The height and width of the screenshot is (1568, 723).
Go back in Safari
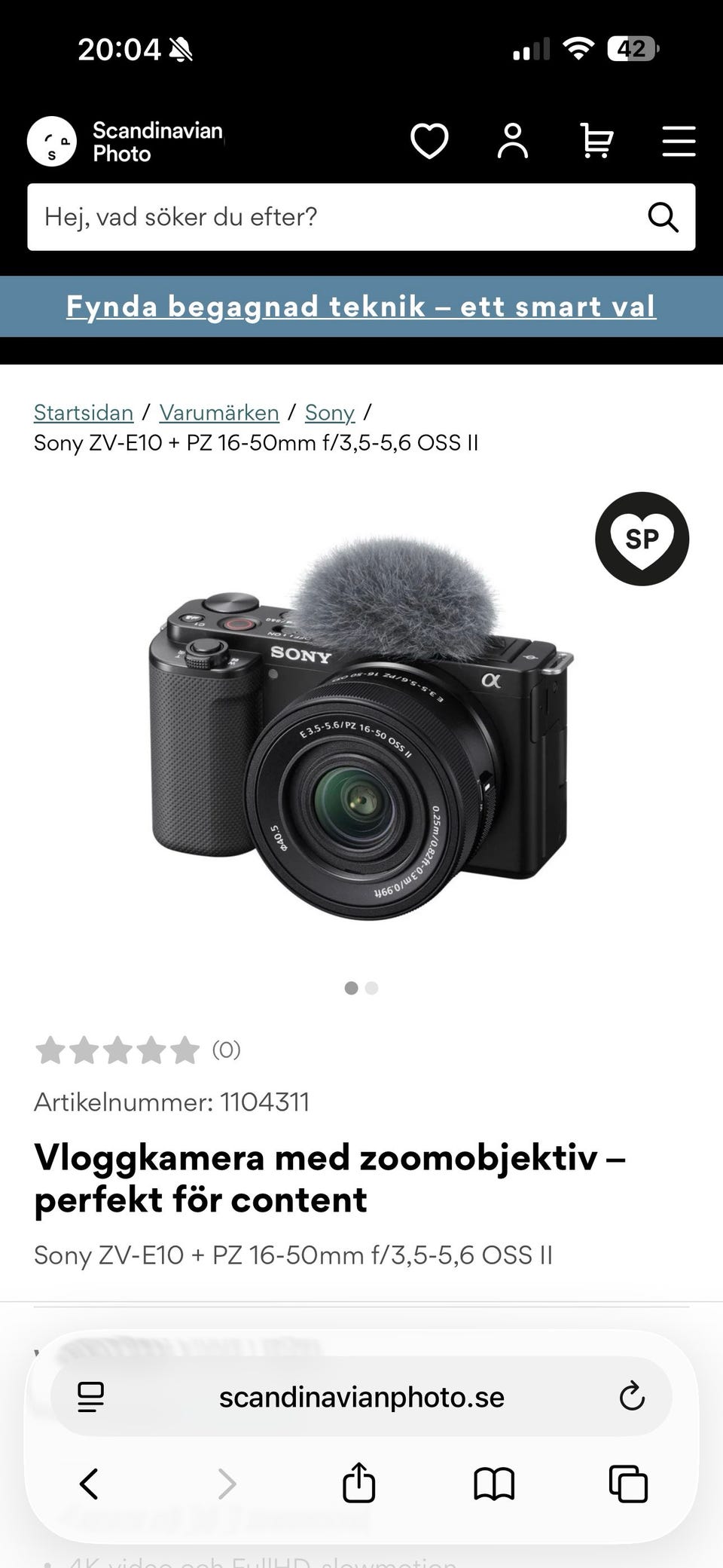pos(89,1484)
